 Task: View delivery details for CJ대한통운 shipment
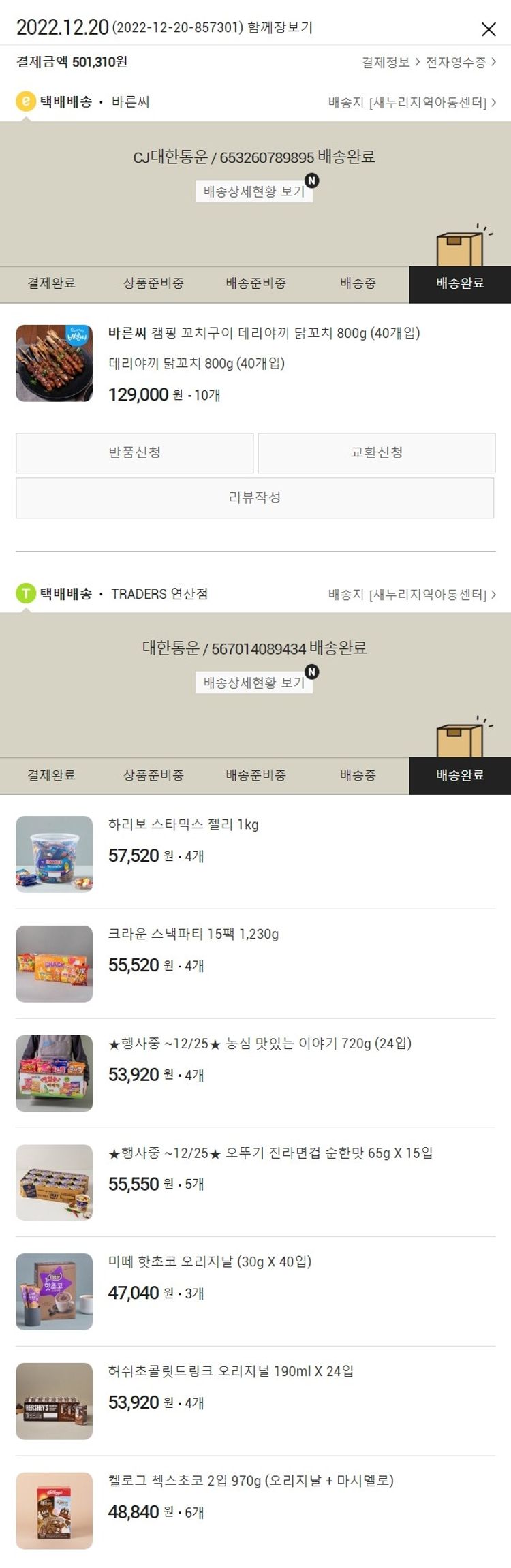253,191
